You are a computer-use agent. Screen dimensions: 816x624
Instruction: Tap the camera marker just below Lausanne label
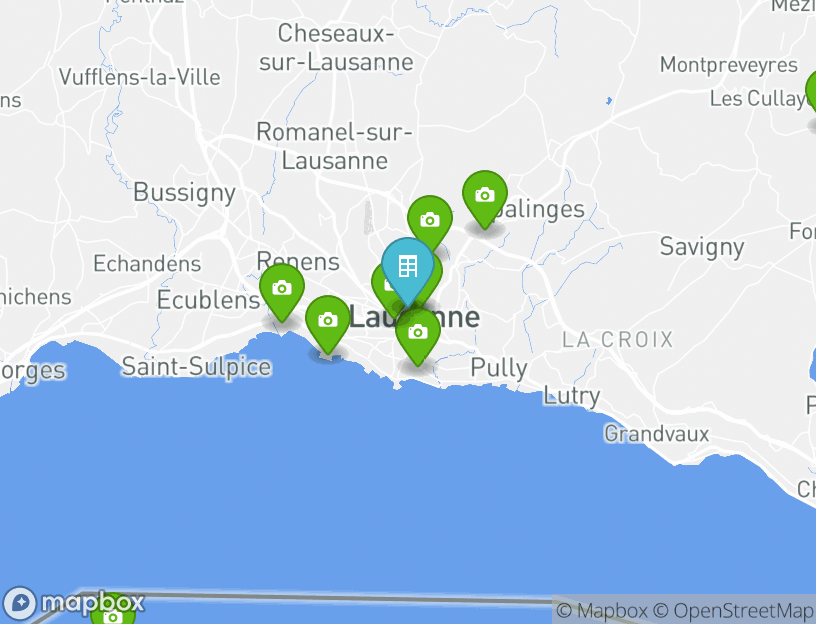418,333
